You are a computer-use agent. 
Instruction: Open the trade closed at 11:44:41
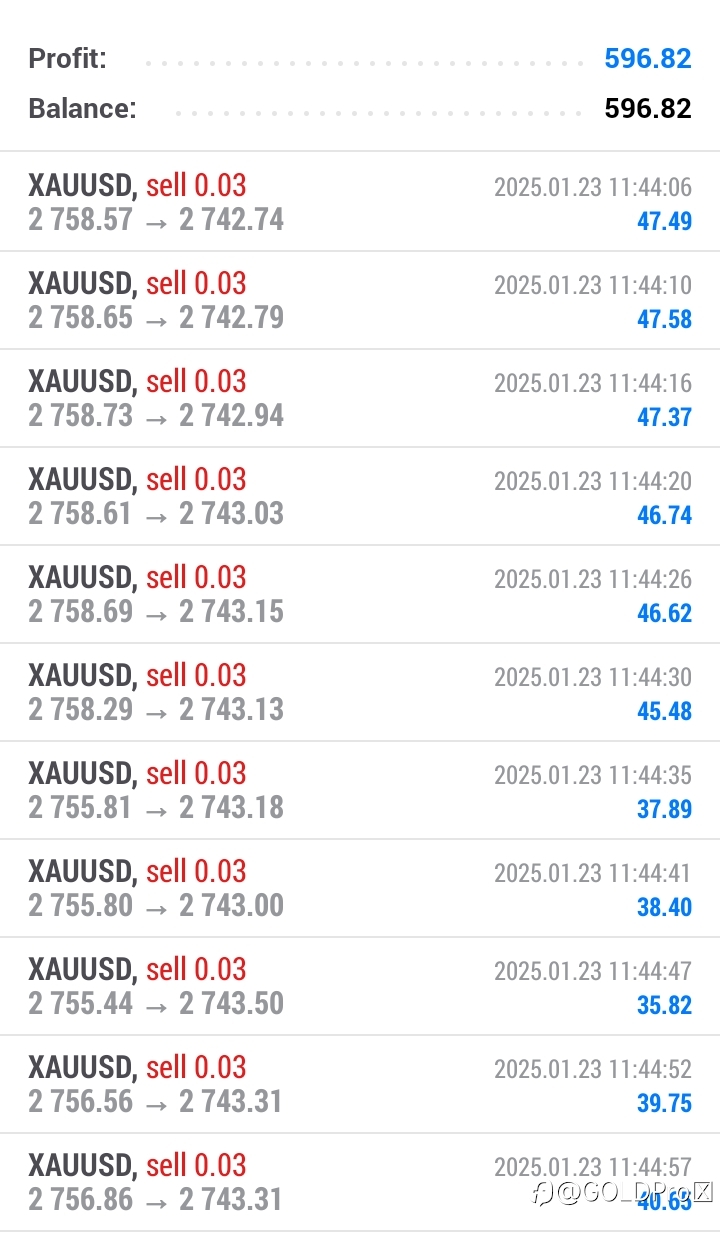(x=360, y=888)
